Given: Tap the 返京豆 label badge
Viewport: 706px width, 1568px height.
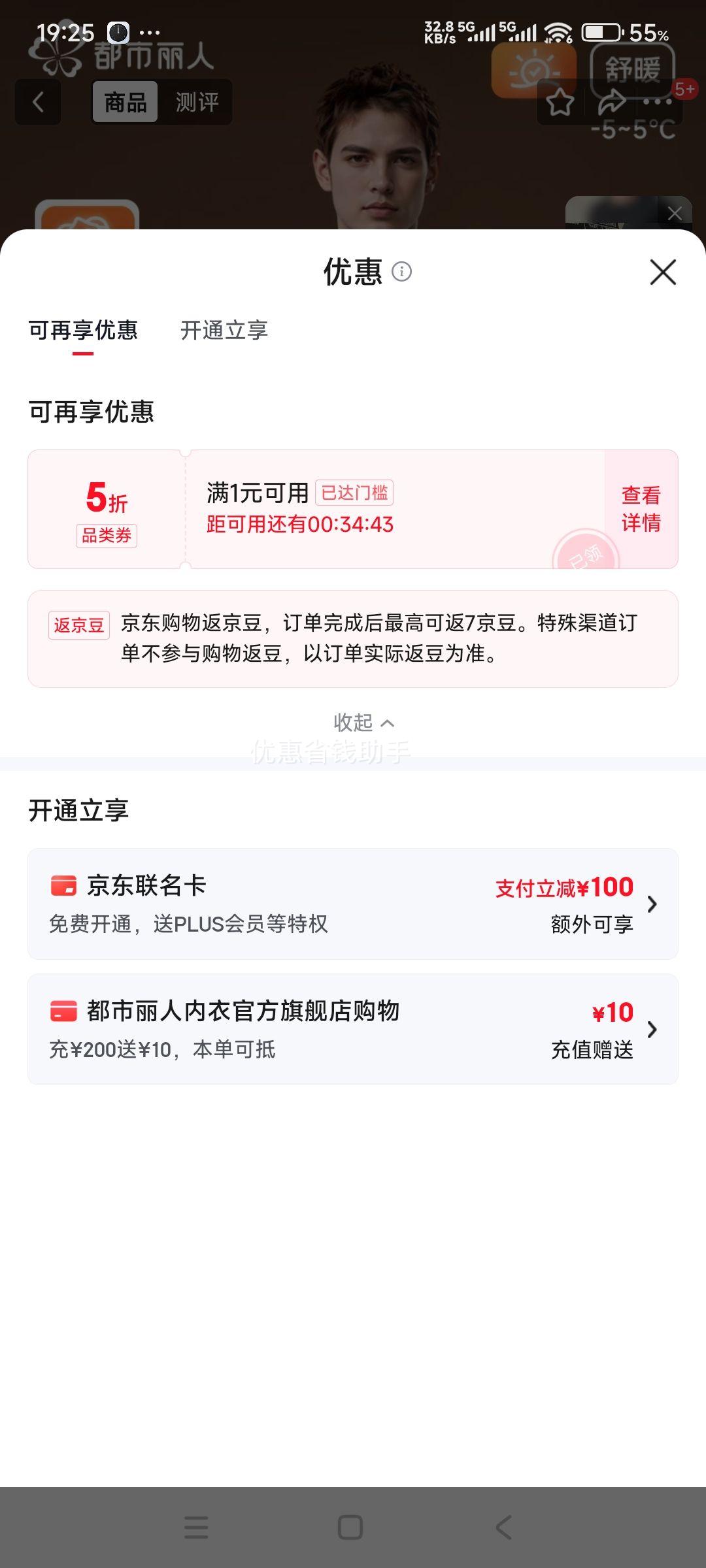Looking at the screenshot, I should (x=78, y=625).
